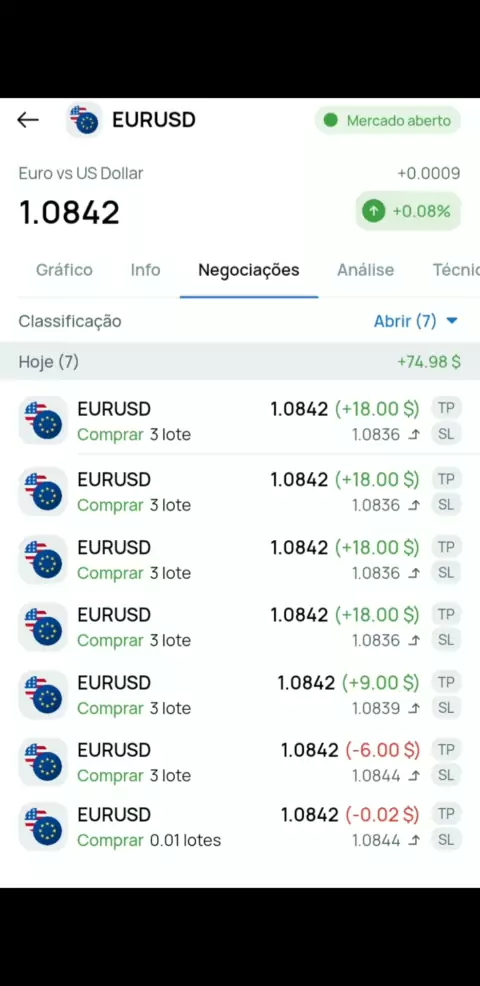Select the Análise tab
The width and height of the screenshot is (480, 986).
click(x=366, y=270)
